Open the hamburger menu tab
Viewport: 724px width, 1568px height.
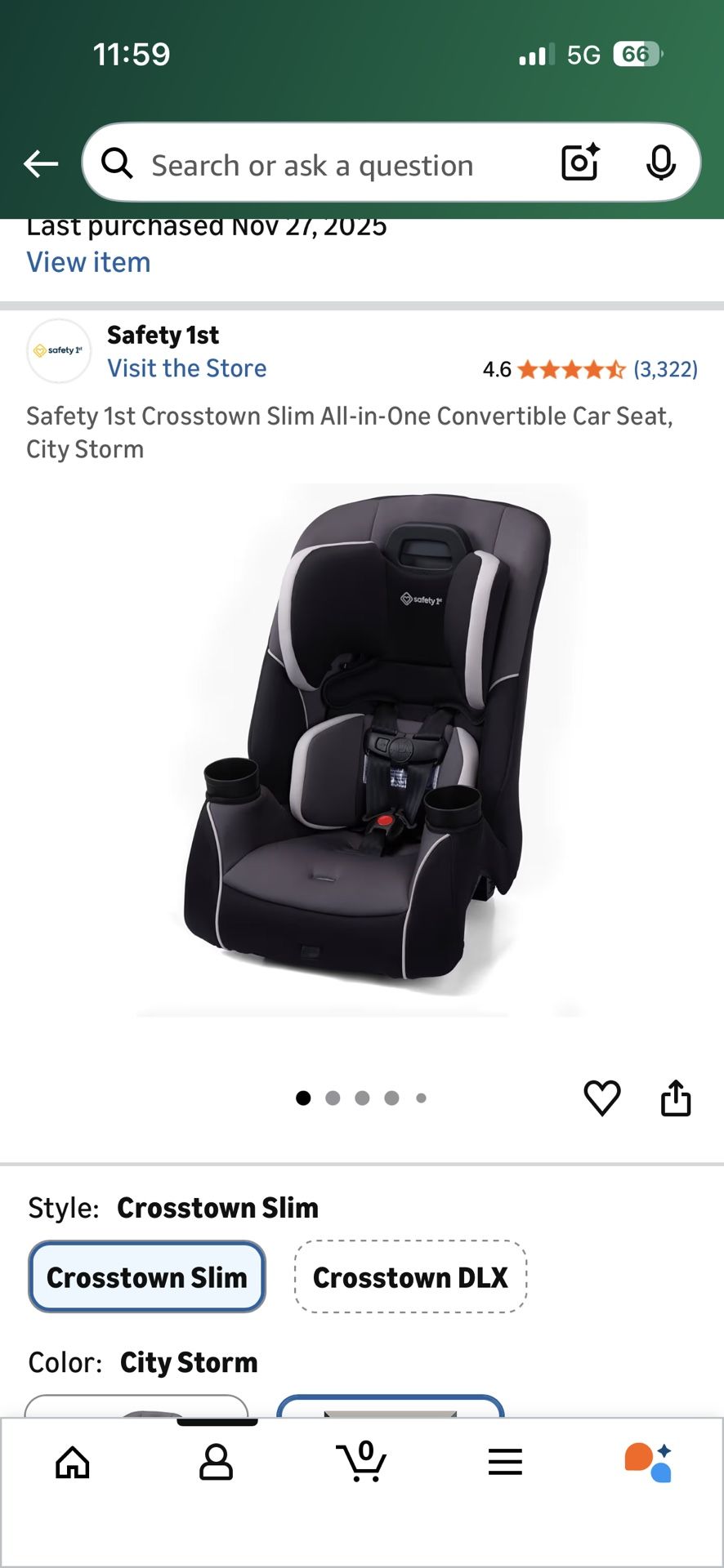coord(505,1462)
